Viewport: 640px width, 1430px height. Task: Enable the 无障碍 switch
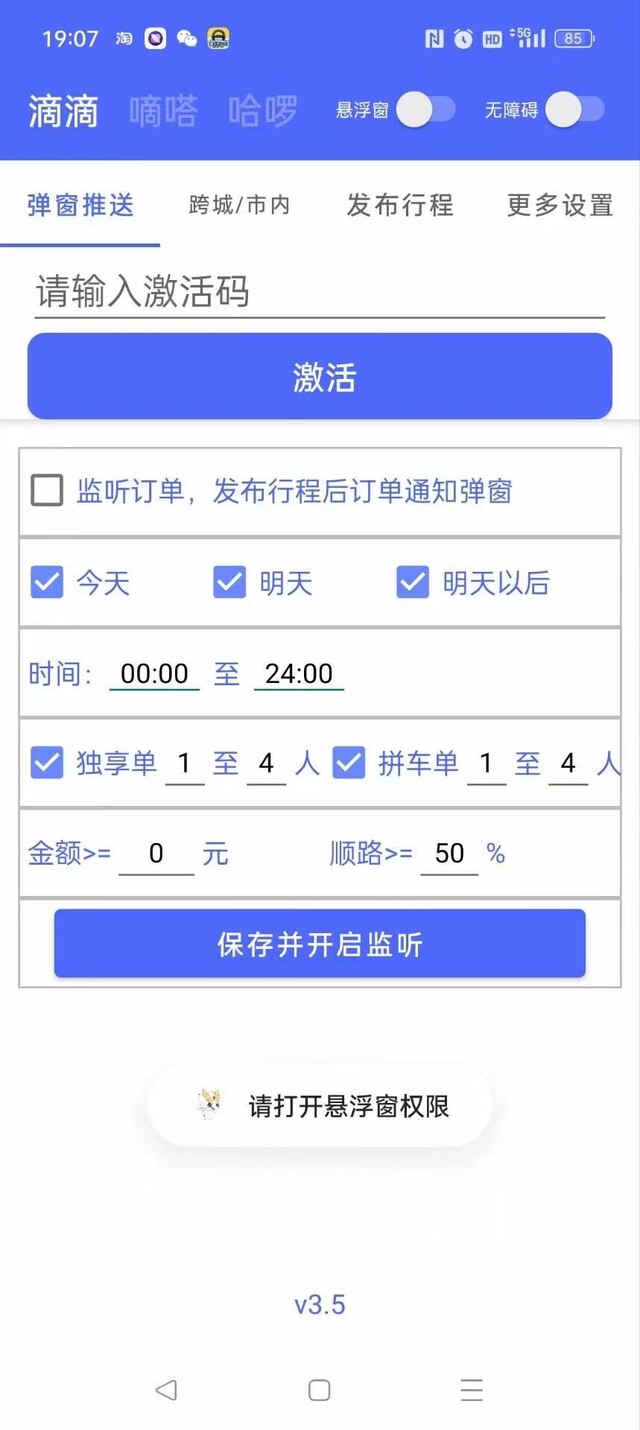(575, 110)
